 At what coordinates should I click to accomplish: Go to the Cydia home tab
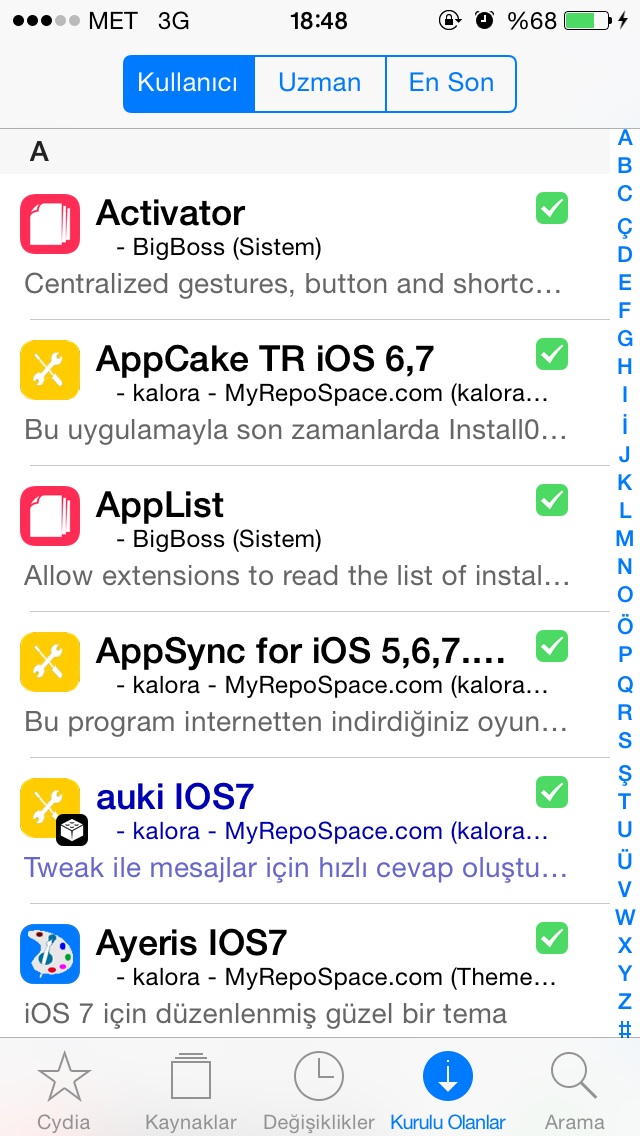64,1090
